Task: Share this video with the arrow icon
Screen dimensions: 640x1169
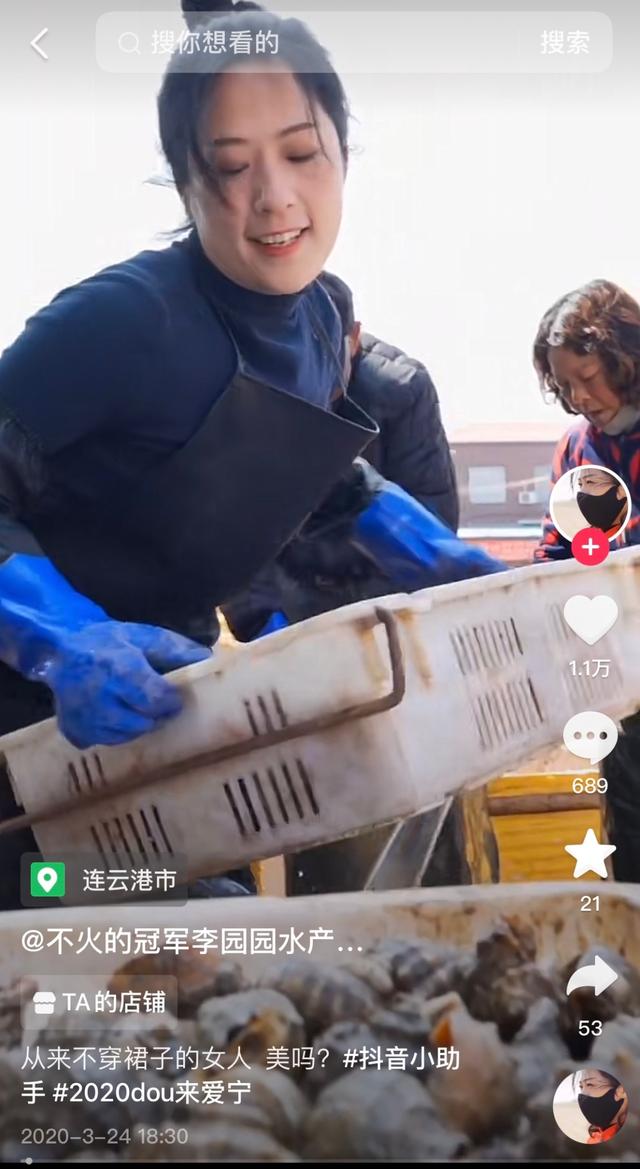Action: pyautogui.click(x=590, y=979)
